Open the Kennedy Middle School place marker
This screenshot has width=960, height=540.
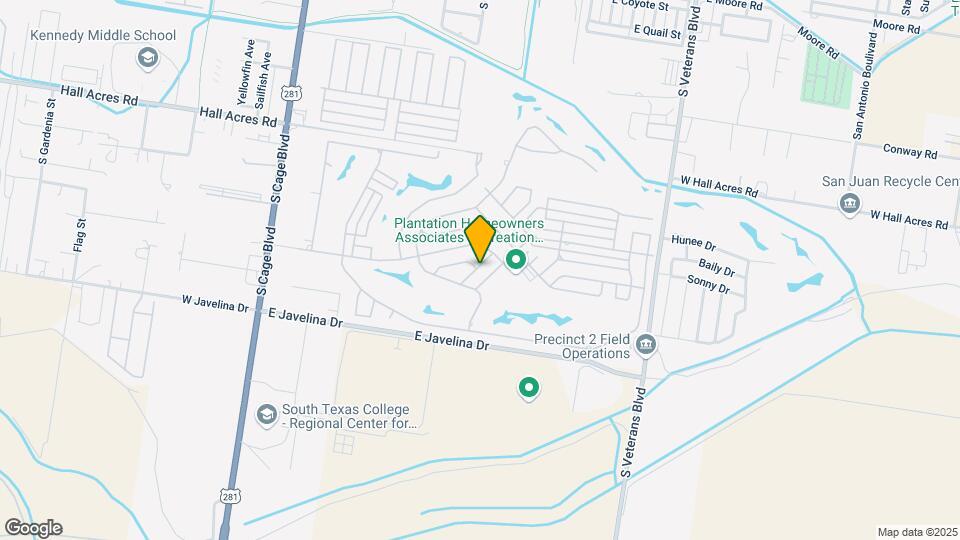[148, 58]
